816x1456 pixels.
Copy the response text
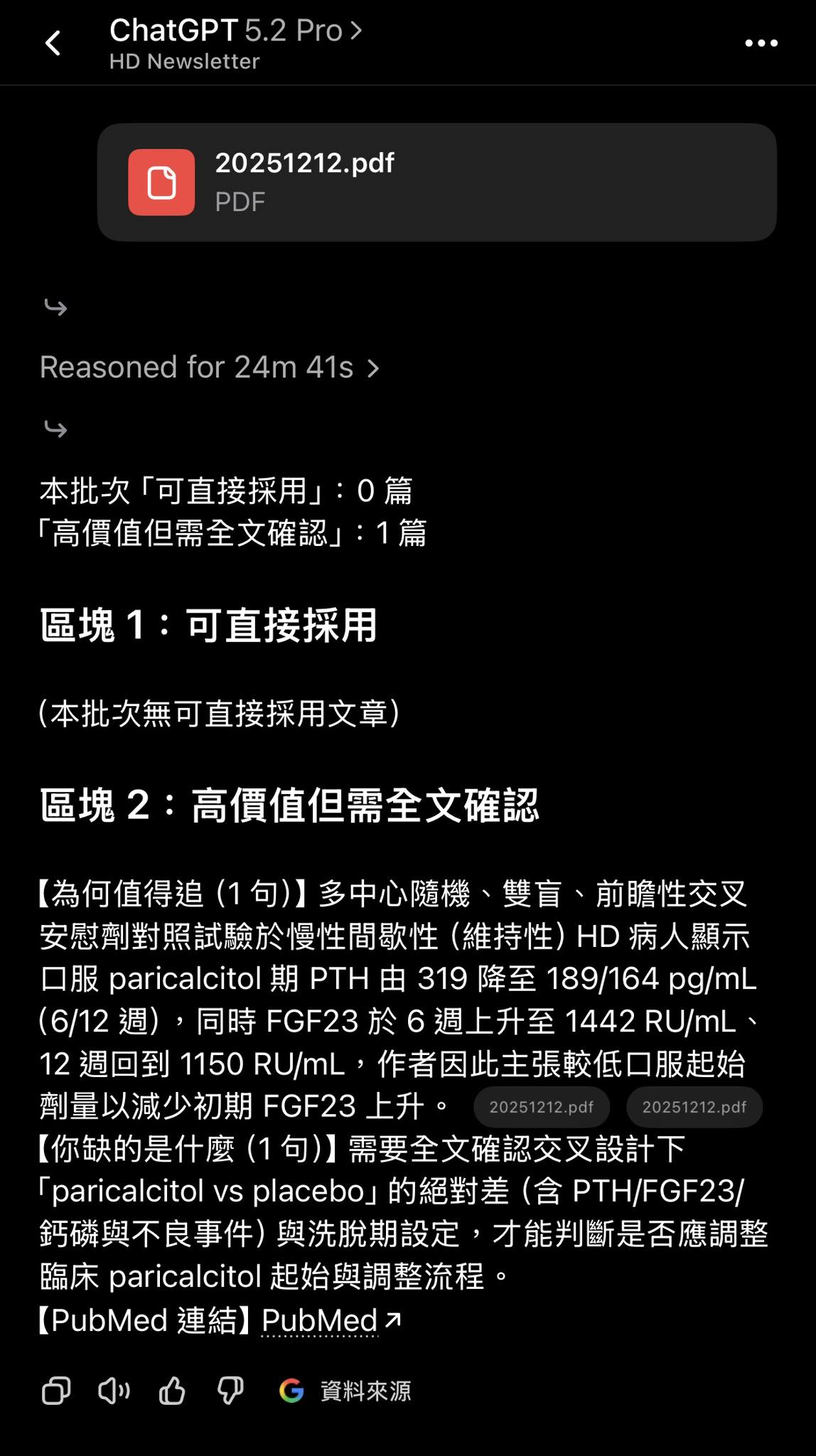(56, 1391)
